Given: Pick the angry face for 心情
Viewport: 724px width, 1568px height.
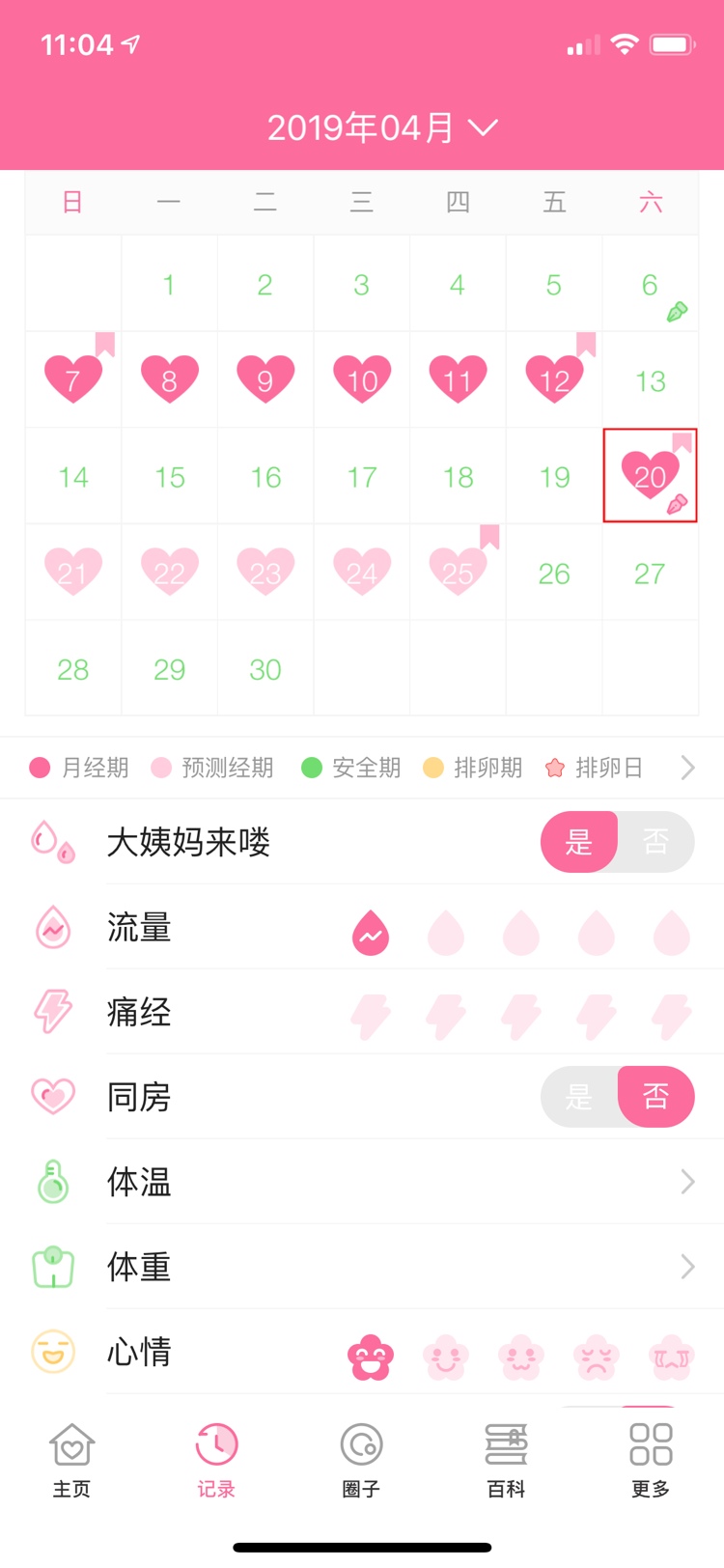Looking at the screenshot, I should [x=597, y=1358].
